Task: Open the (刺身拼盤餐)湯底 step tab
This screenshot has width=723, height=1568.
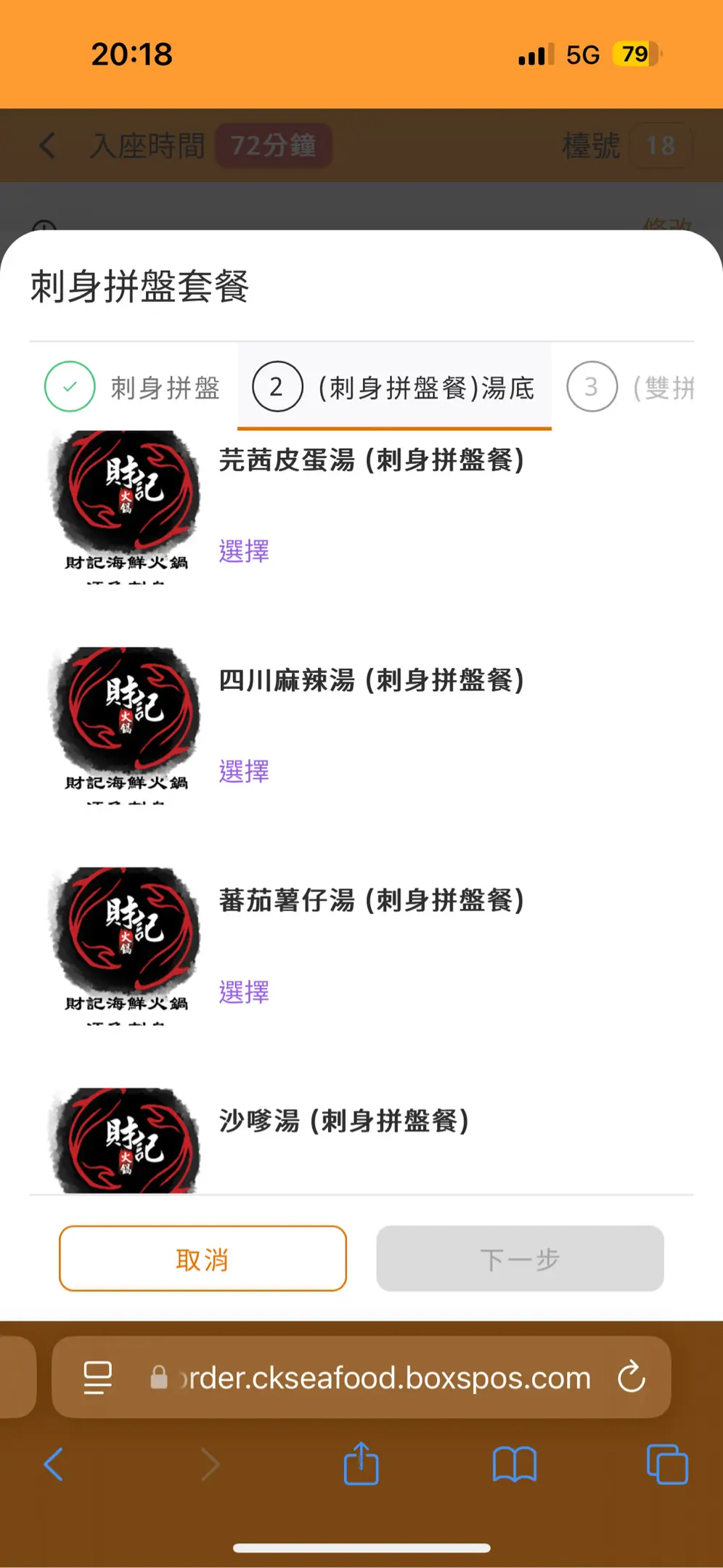Action: pos(394,388)
